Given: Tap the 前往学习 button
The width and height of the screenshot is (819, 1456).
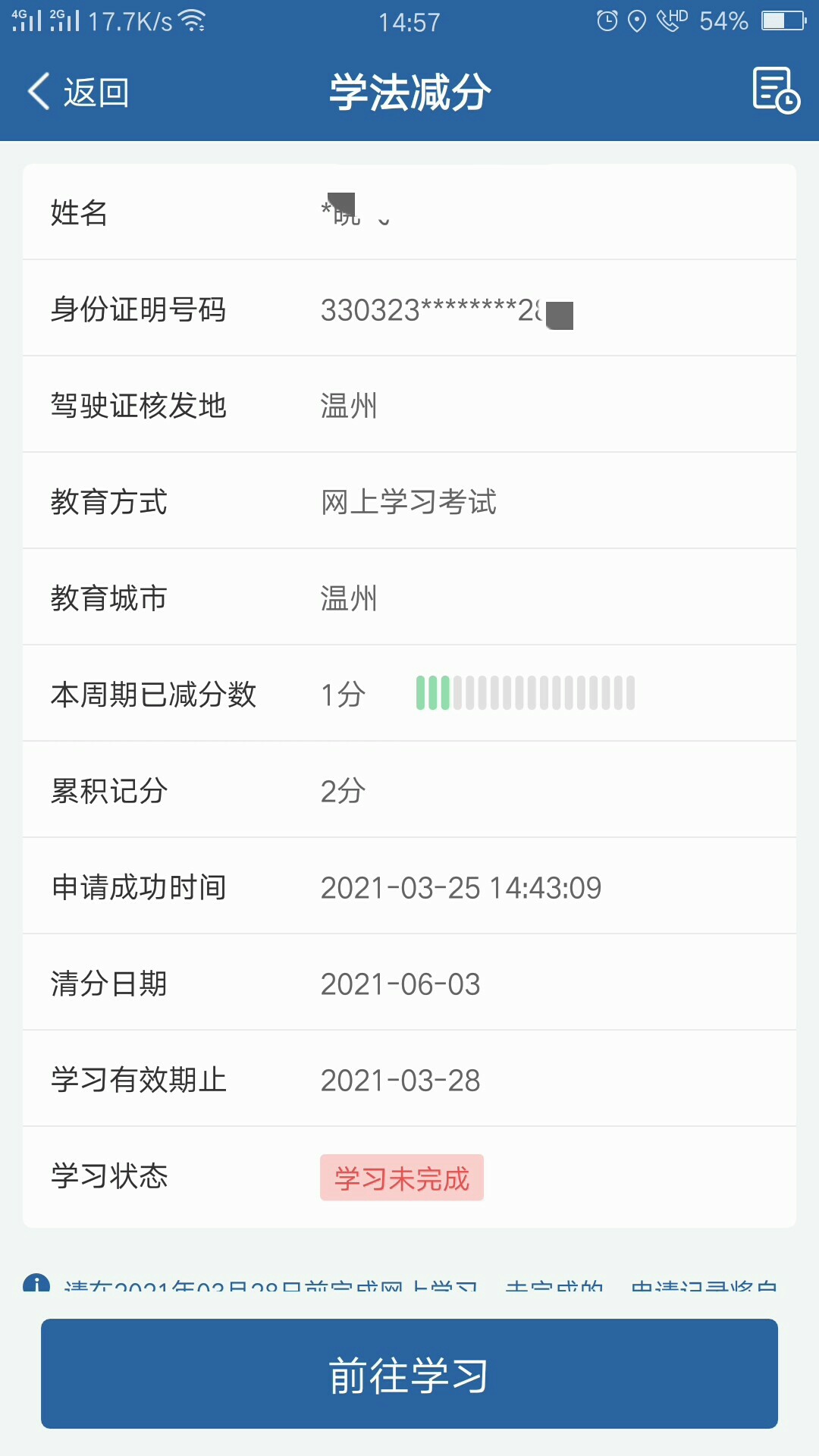Looking at the screenshot, I should pyautogui.click(x=409, y=1373).
